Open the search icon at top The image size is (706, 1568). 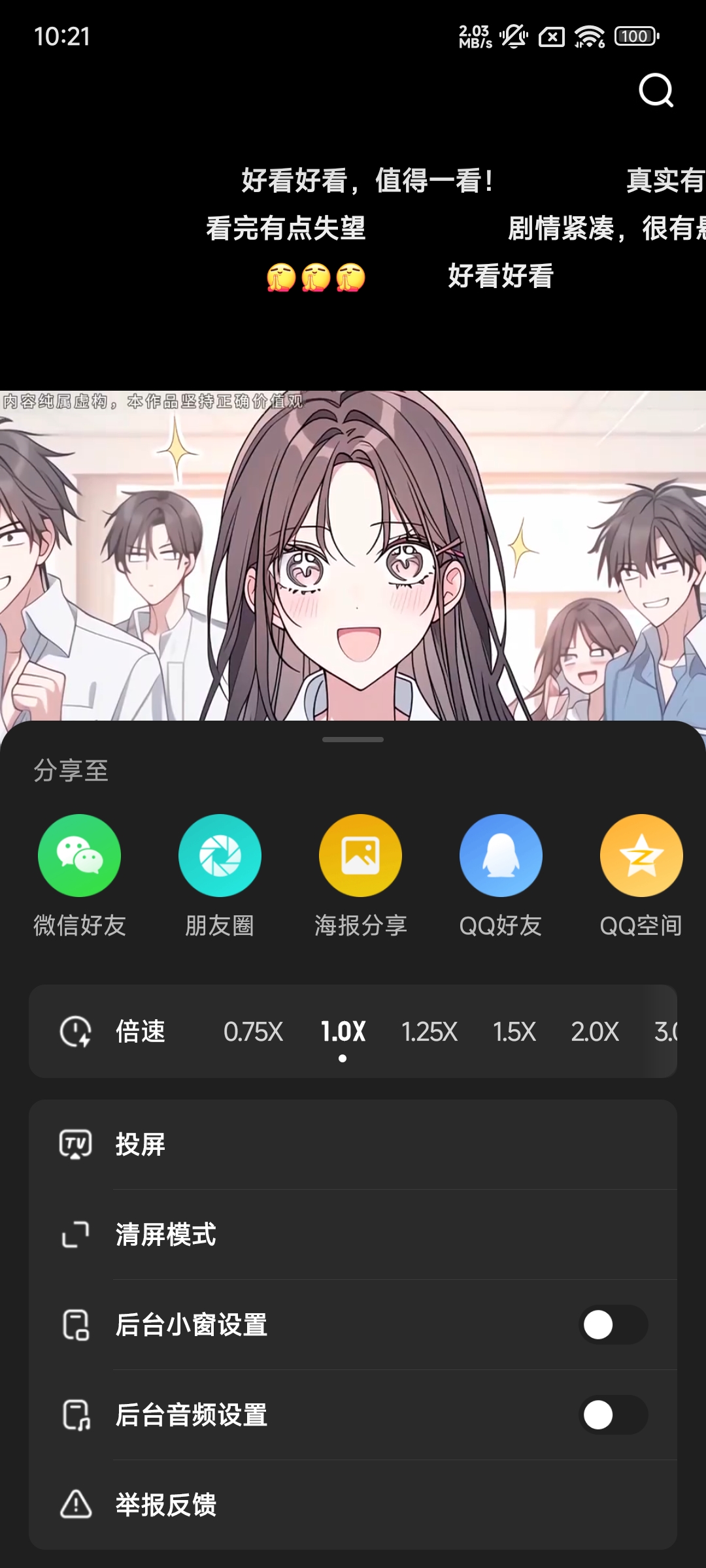click(x=656, y=90)
